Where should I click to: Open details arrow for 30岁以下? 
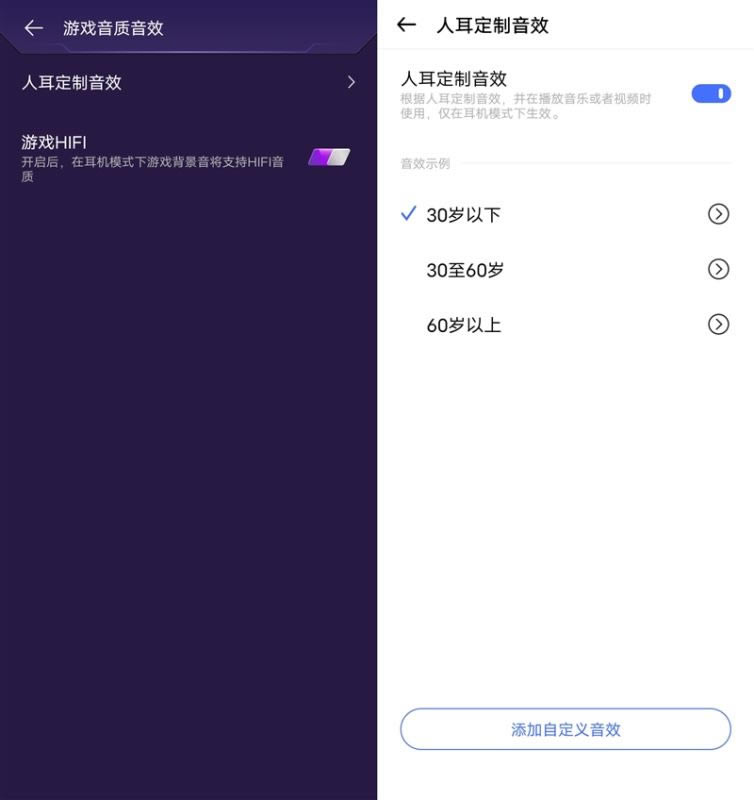click(x=718, y=214)
